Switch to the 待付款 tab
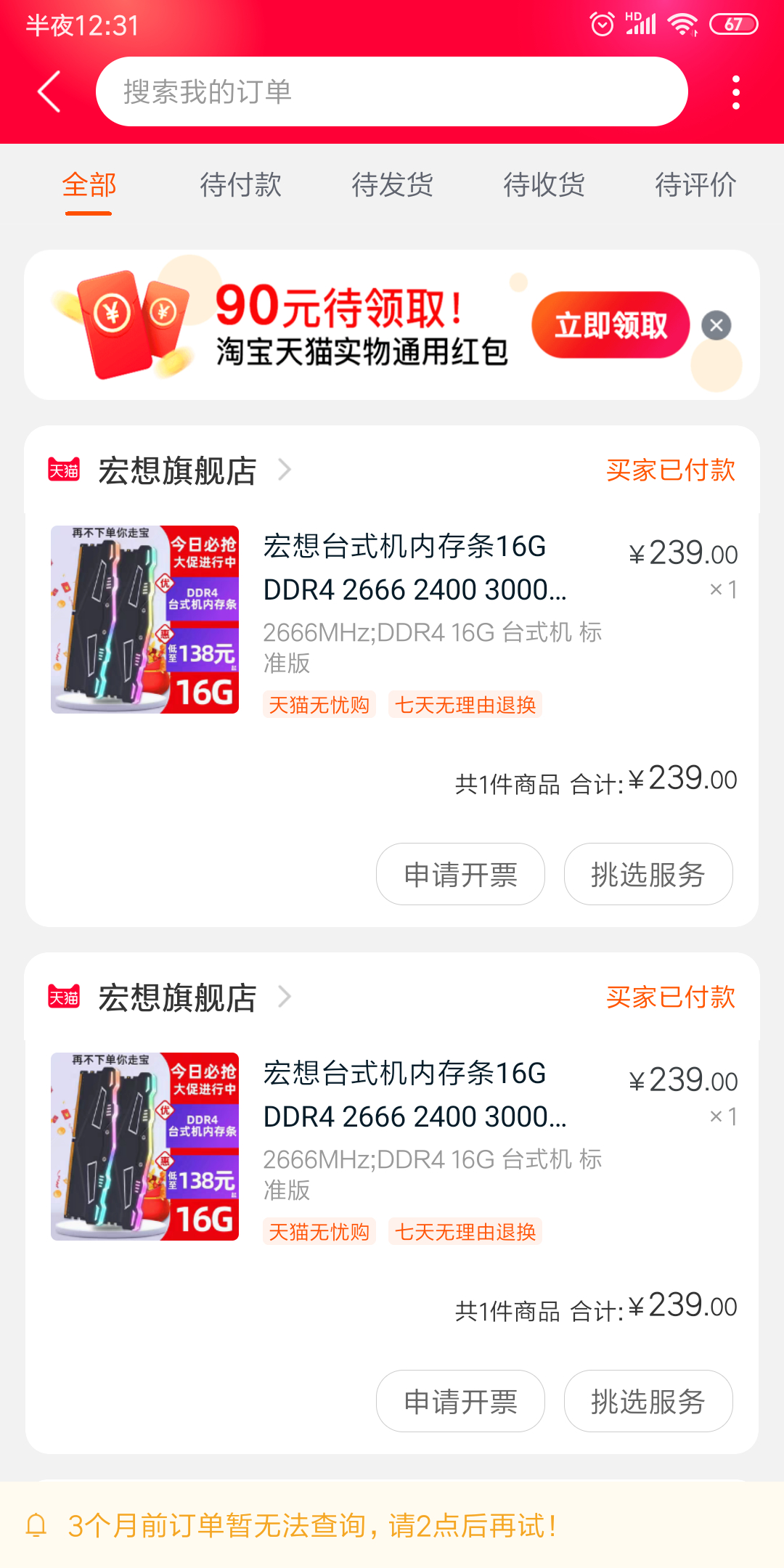 pyautogui.click(x=240, y=185)
